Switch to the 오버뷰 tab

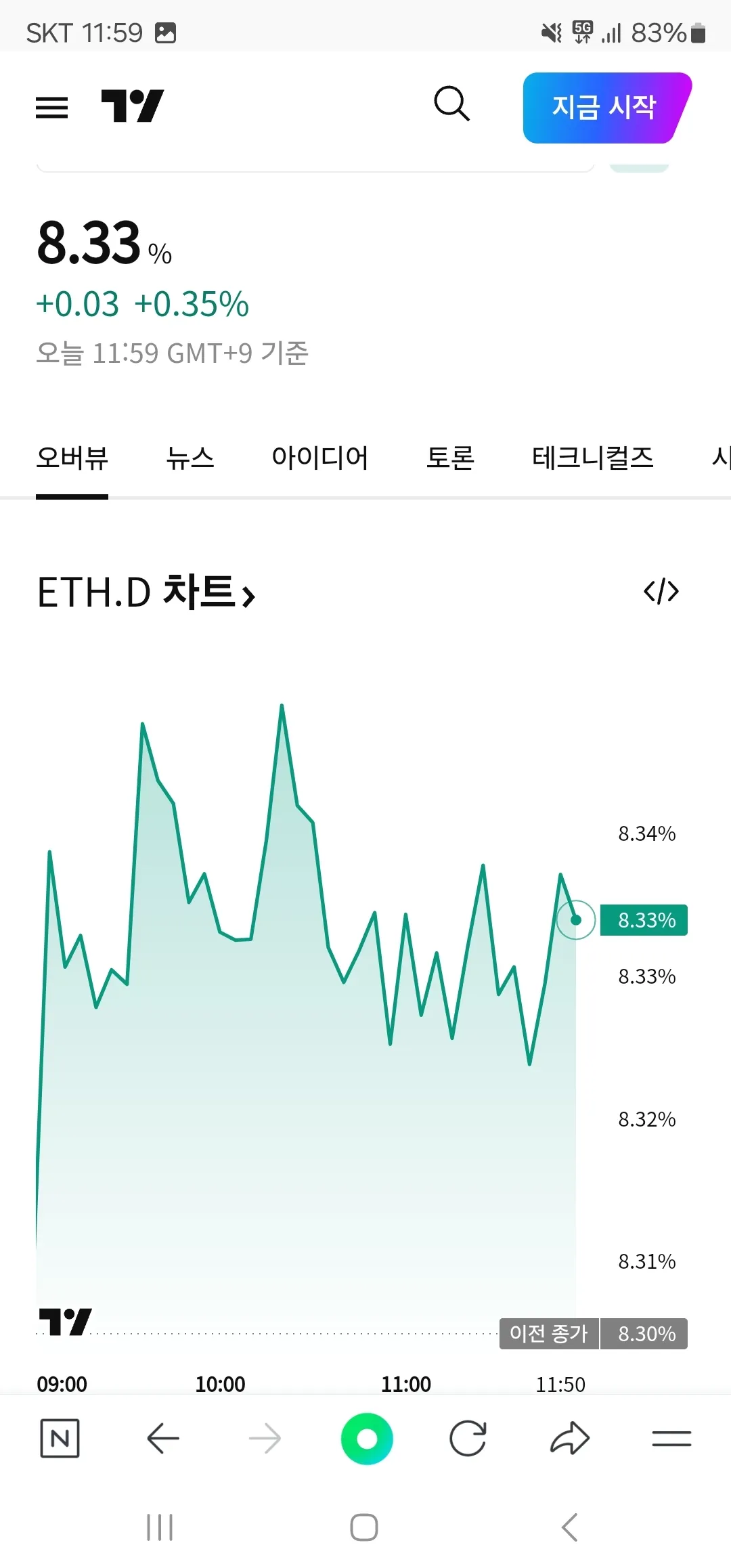point(72,458)
